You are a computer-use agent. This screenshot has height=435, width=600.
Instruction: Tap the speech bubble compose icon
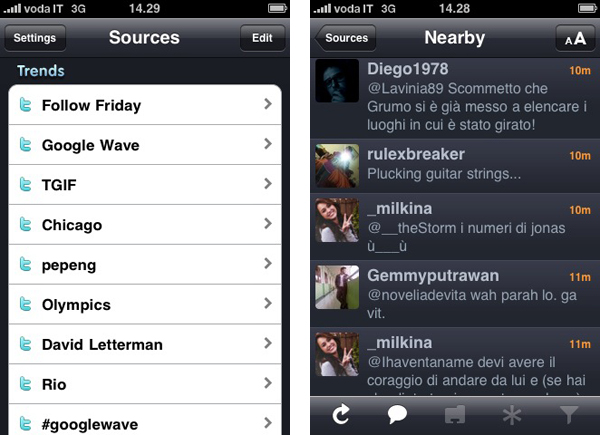(398, 415)
